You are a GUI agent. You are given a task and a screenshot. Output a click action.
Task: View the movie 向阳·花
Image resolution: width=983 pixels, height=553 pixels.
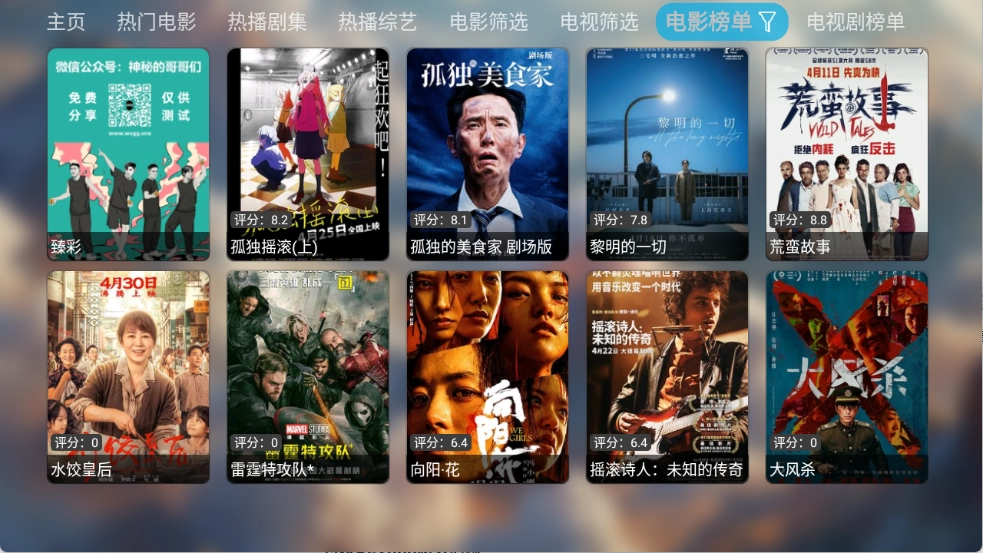pos(487,377)
